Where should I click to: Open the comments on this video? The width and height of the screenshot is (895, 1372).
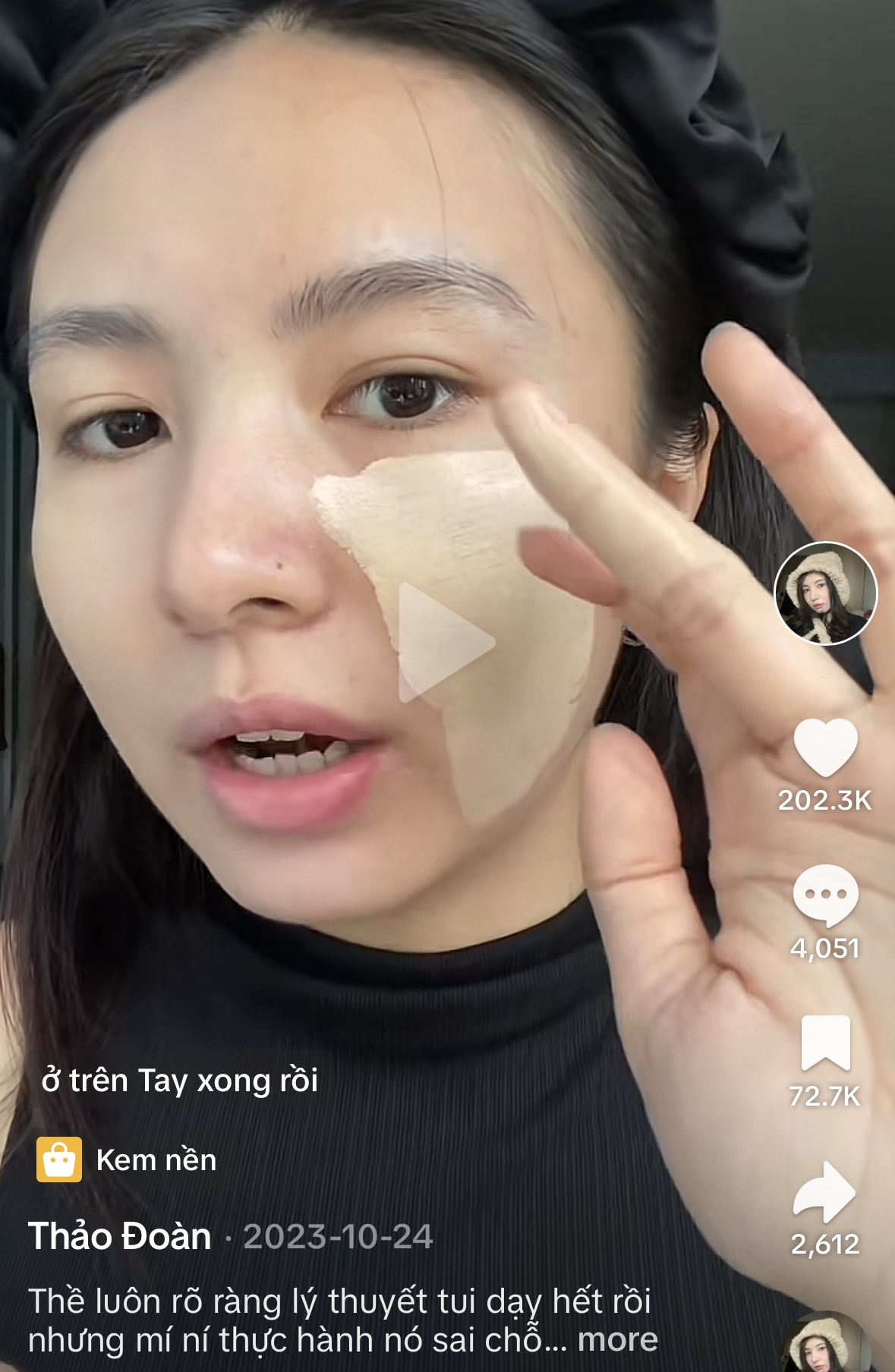click(x=825, y=895)
